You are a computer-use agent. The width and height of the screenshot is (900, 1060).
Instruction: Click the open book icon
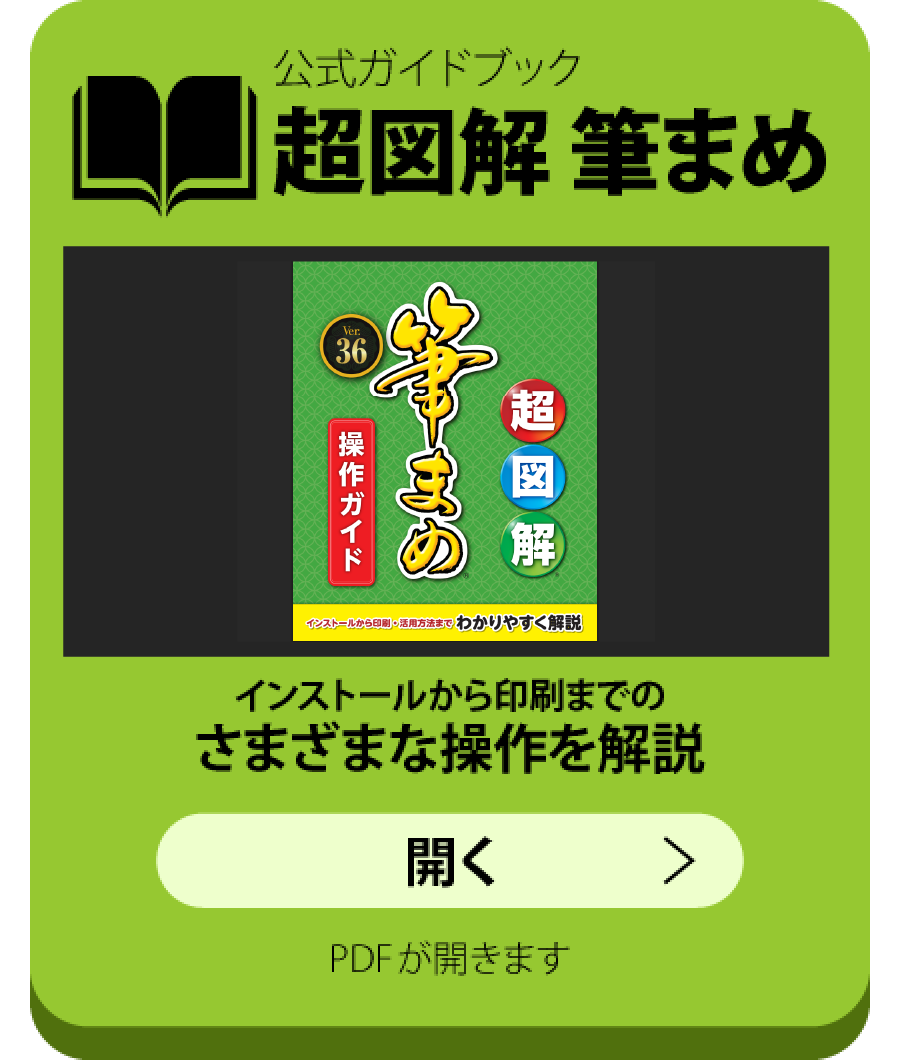(165, 140)
